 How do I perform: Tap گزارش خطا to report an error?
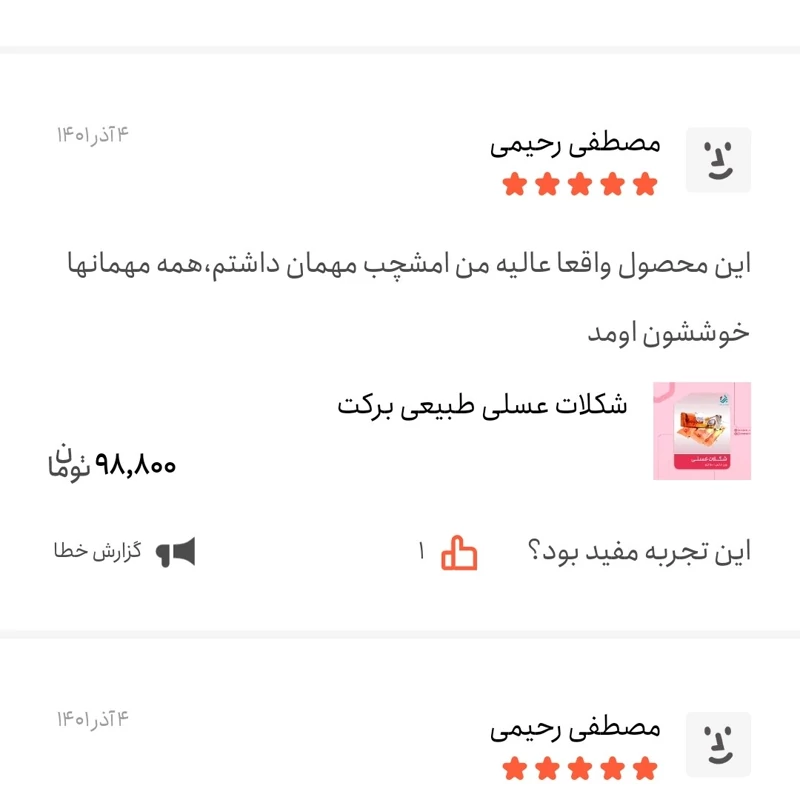point(125,551)
